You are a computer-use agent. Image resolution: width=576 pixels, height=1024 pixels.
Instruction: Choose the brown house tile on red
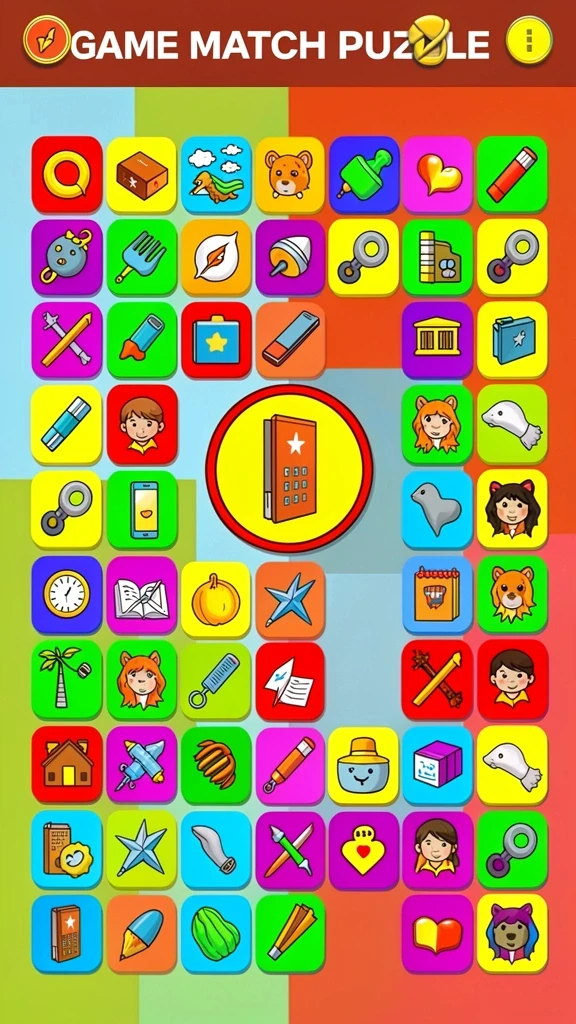point(67,765)
